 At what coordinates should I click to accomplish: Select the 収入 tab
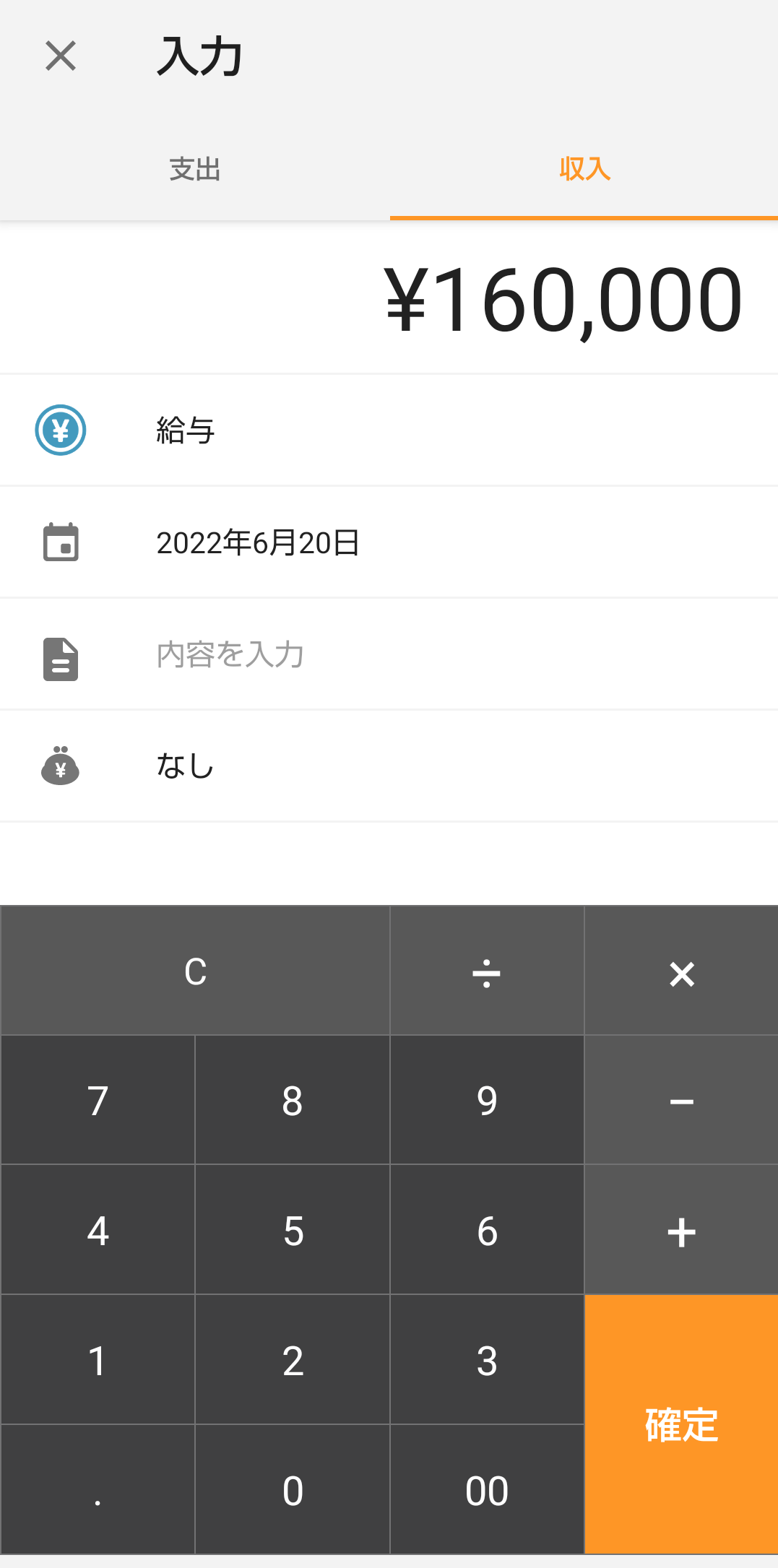click(x=584, y=169)
